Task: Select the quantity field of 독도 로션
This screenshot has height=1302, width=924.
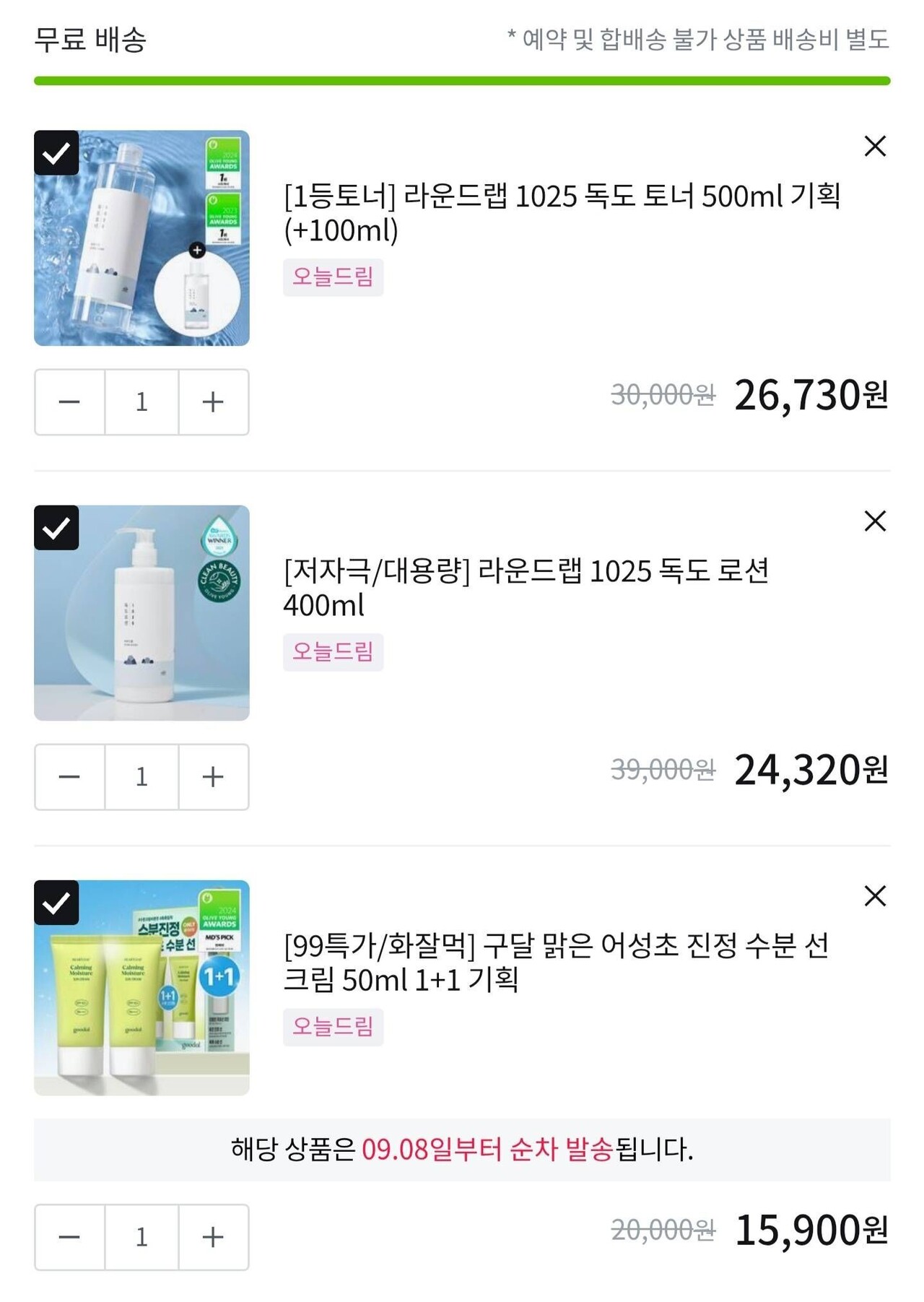Action: click(141, 777)
